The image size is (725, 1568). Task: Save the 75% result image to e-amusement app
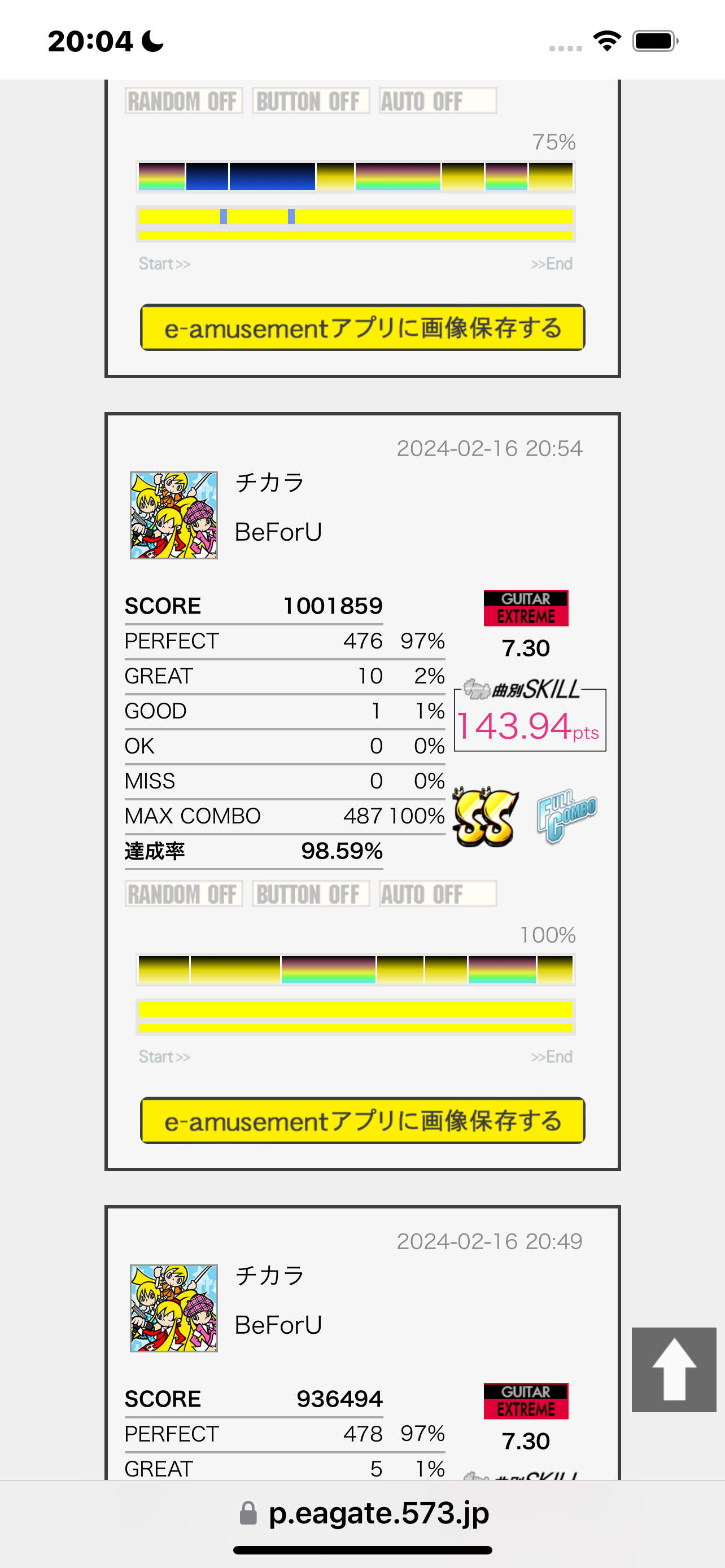(x=362, y=328)
